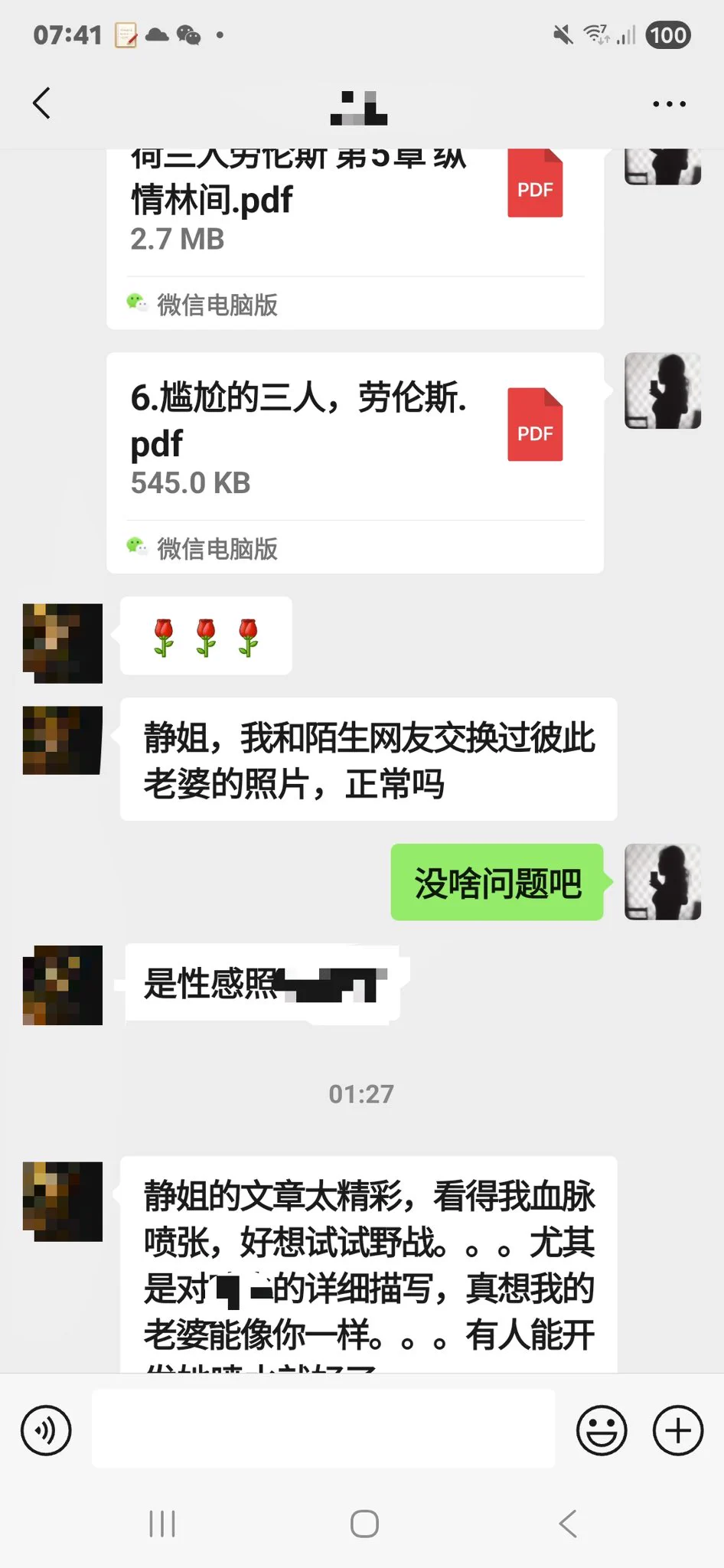This screenshot has width=724, height=1568.
Task: Open the emoji picker
Action: (602, 1429)
